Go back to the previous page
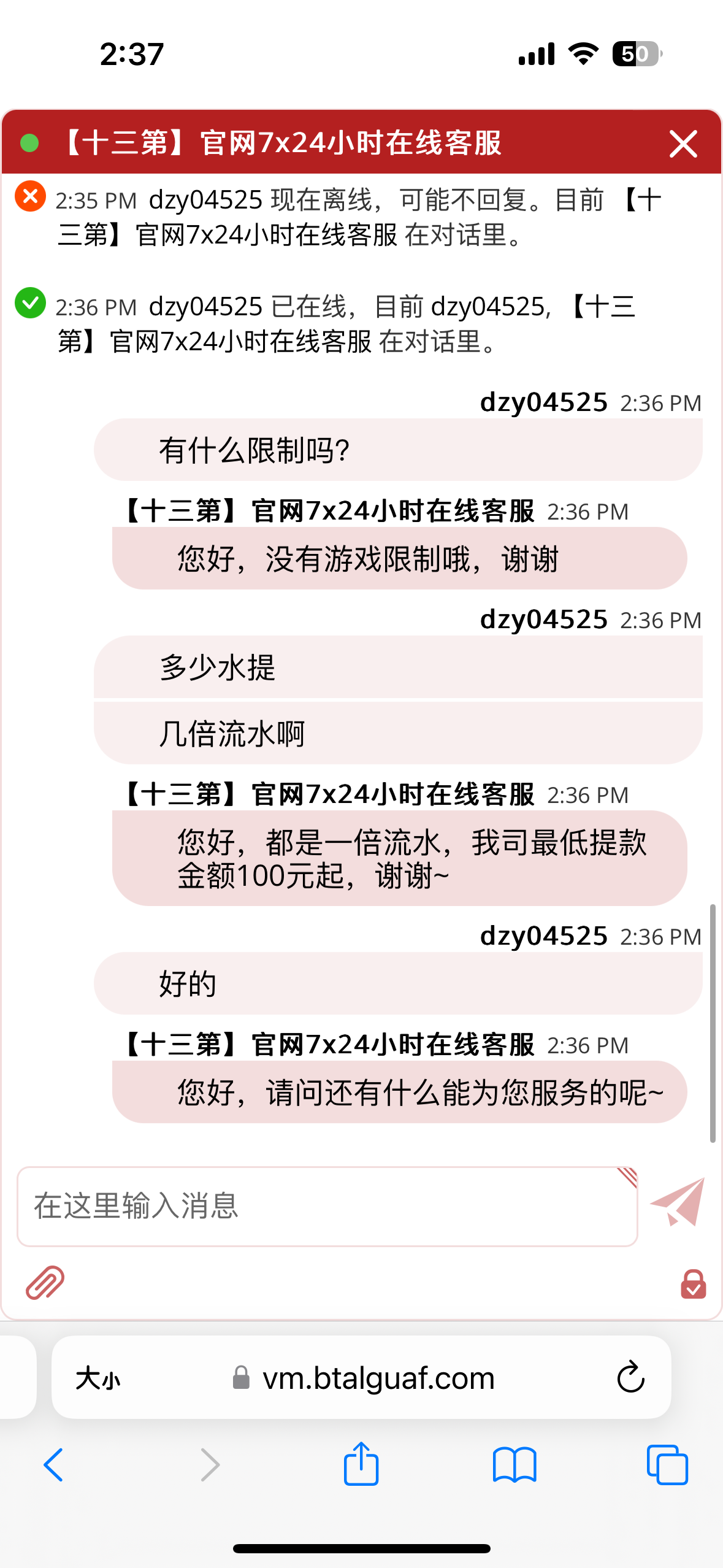The height and width of the screenshot is (1568, 723). [x=54, y=1465]
